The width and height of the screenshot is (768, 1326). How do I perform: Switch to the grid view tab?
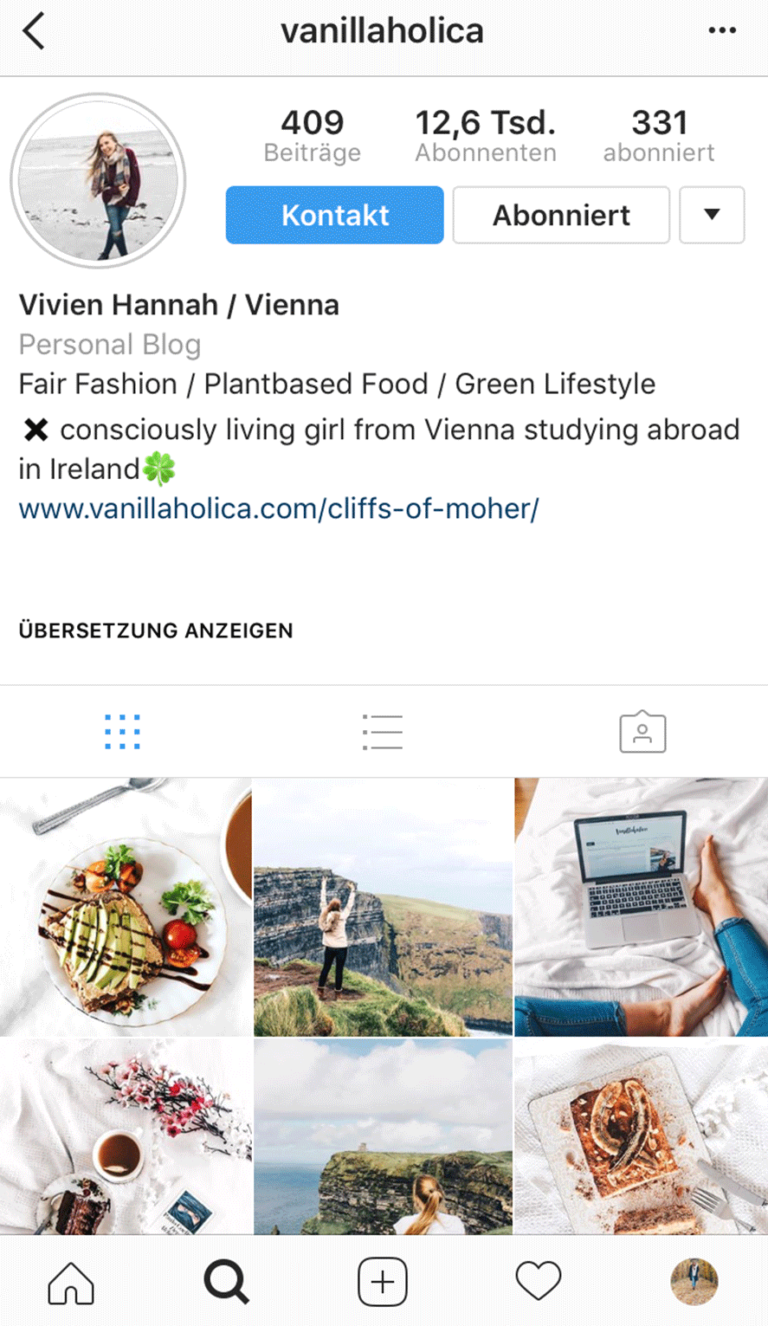[x=123, y=732]
